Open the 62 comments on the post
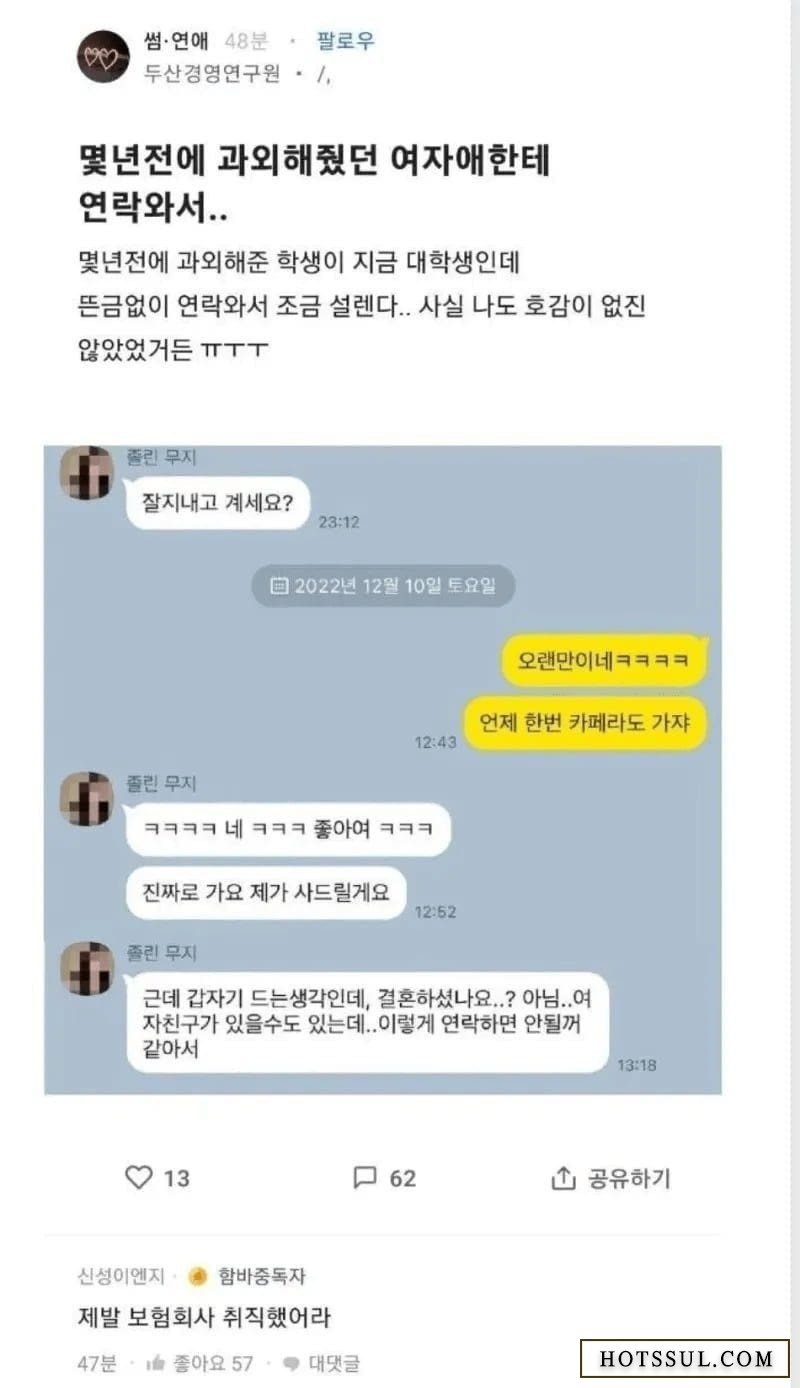The width and height of the screenshot is (800, 1388). [384, 1177]
